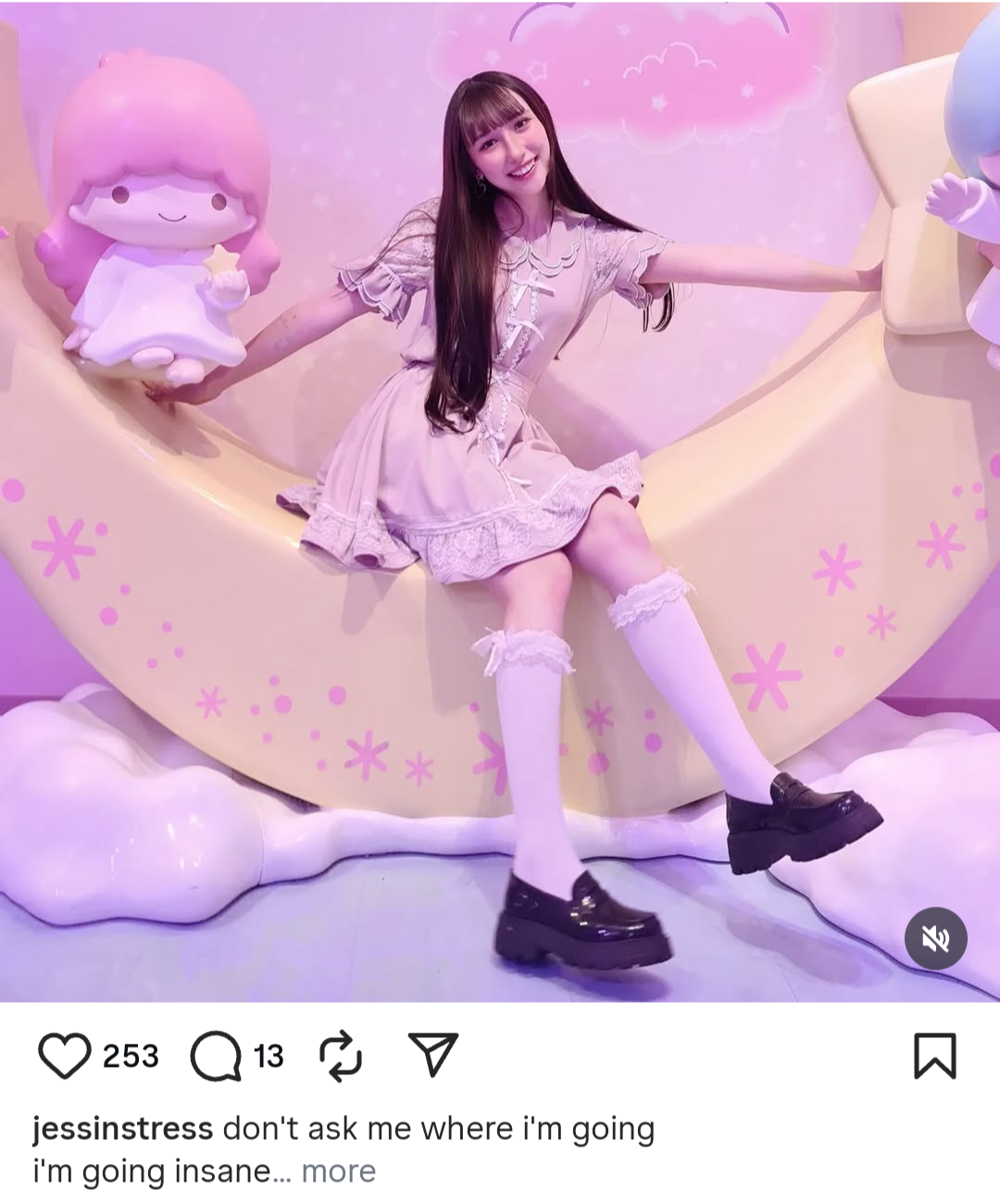Save this post with the bookmark icon

click(x=934, y=1056)
